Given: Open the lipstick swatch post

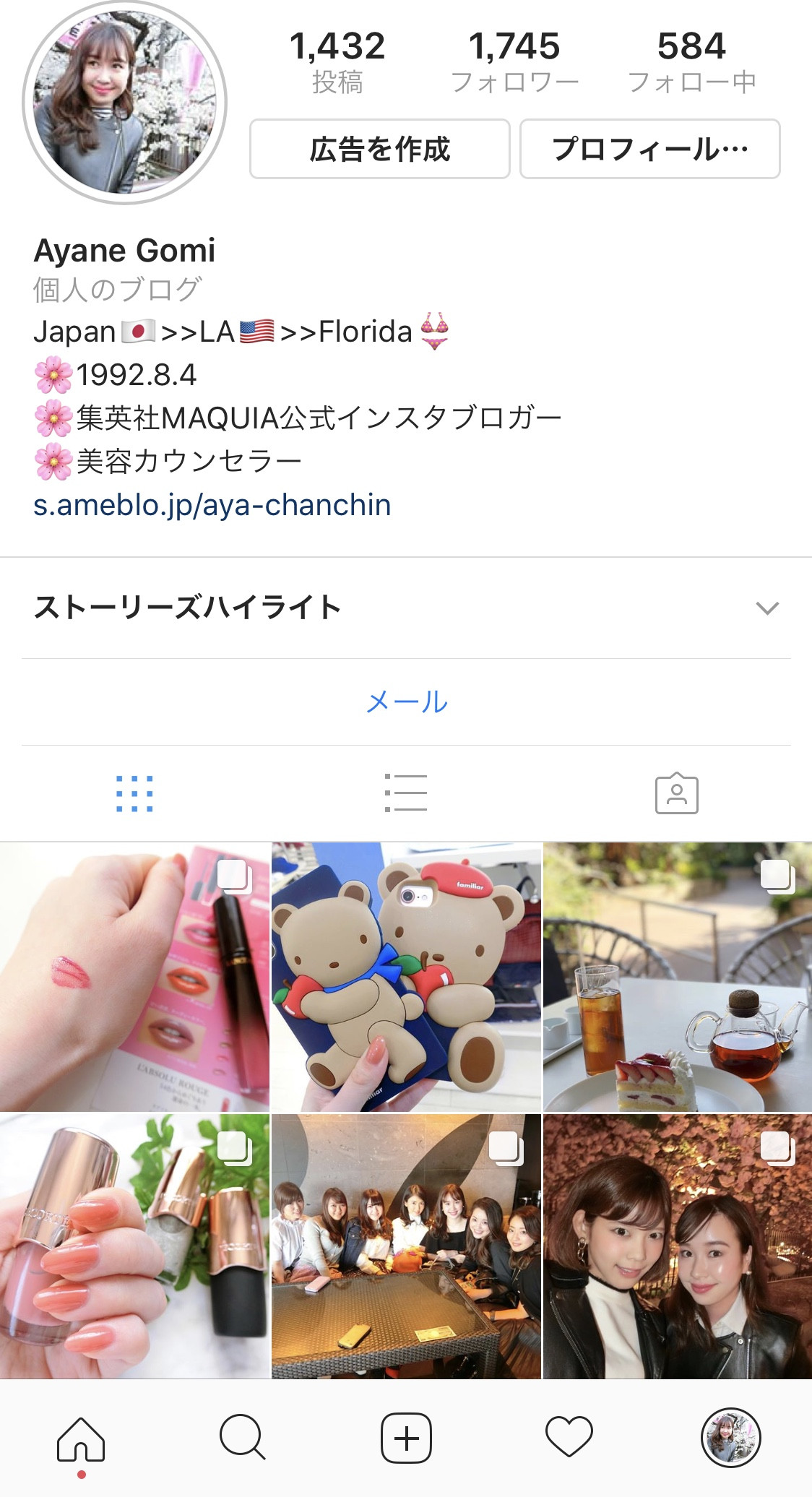Looking at the screenshot, I should [x=134, y=977].
